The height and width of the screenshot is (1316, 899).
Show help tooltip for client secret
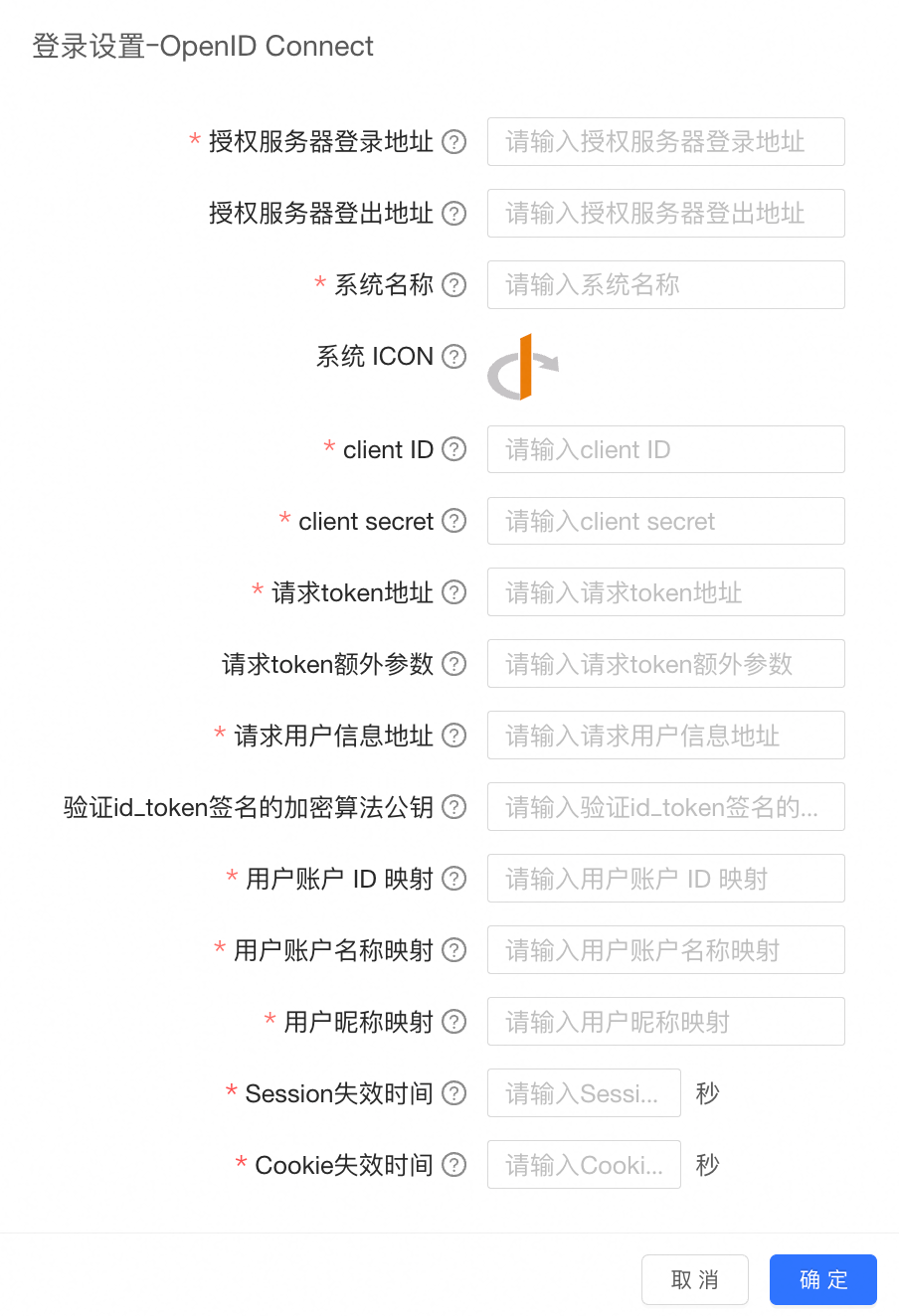453,521
